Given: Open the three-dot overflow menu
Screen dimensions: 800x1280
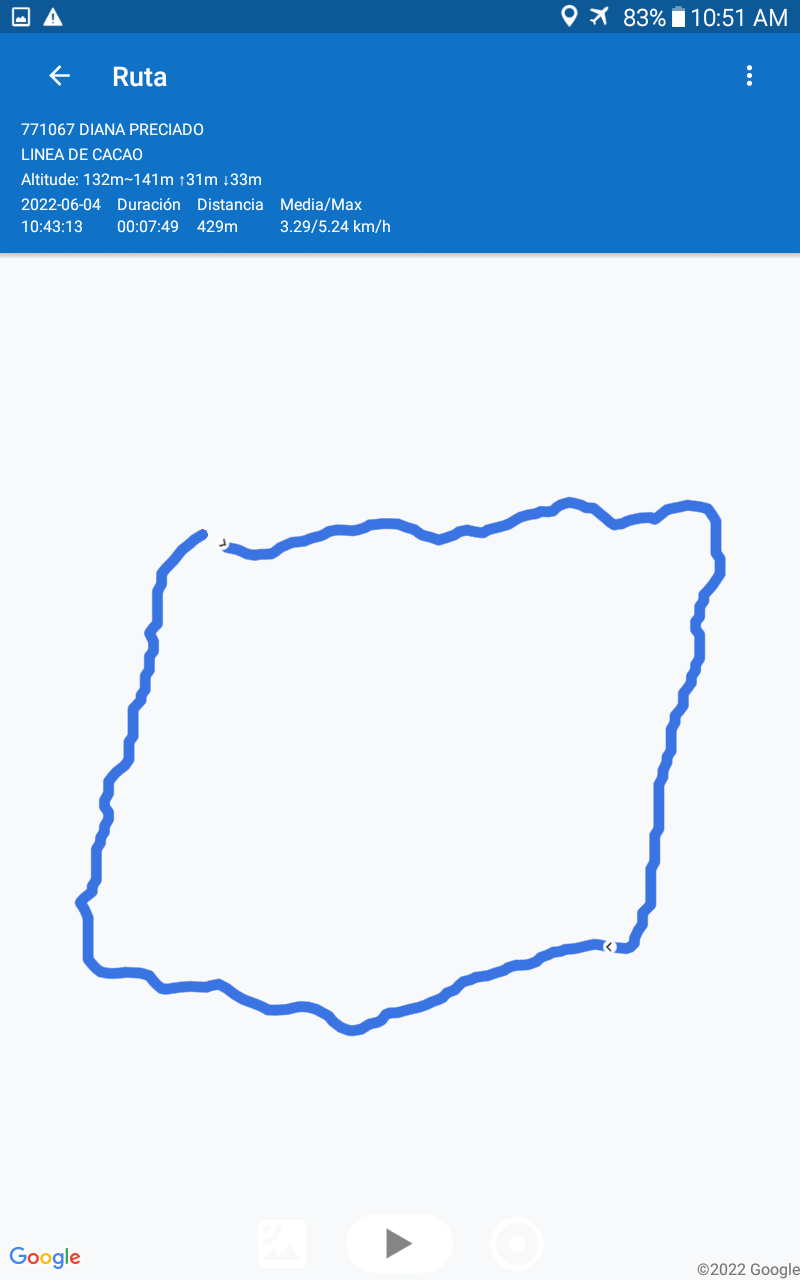Looking at the screenshot, I should click(749, 76).
